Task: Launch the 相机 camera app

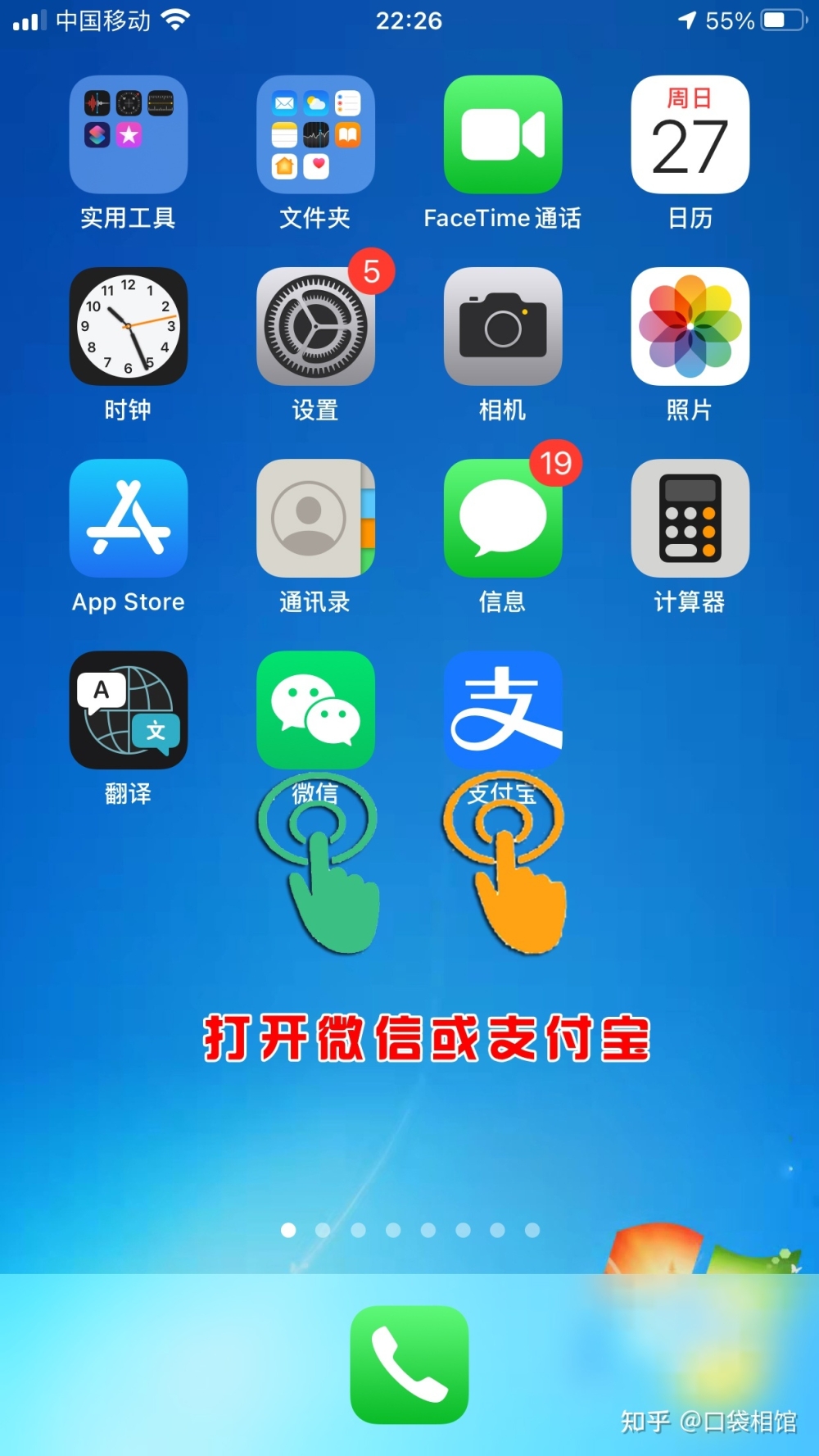Action: [x=503, y=326]
